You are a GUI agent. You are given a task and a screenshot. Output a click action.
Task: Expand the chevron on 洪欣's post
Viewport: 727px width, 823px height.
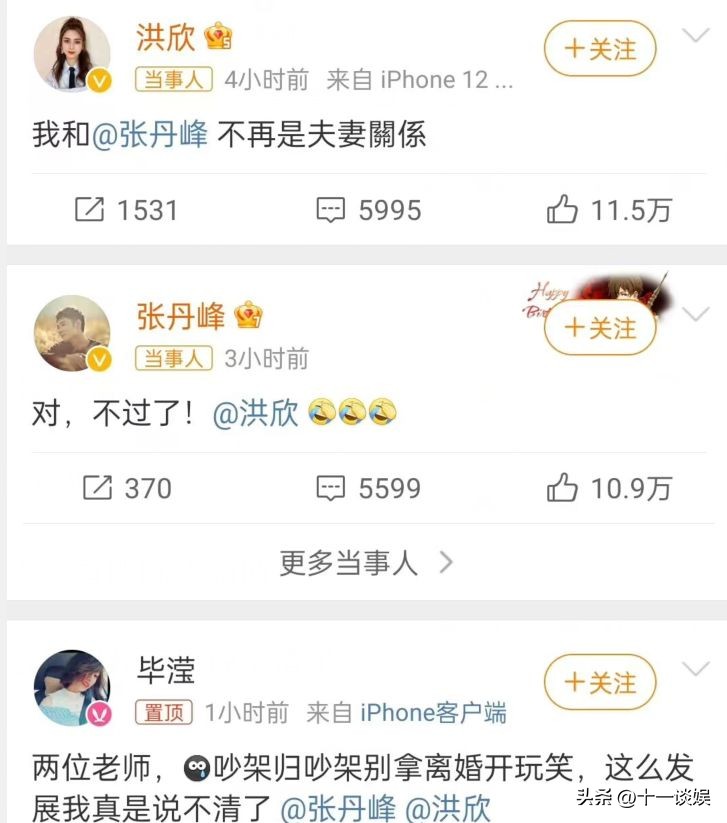pos(694,35)
